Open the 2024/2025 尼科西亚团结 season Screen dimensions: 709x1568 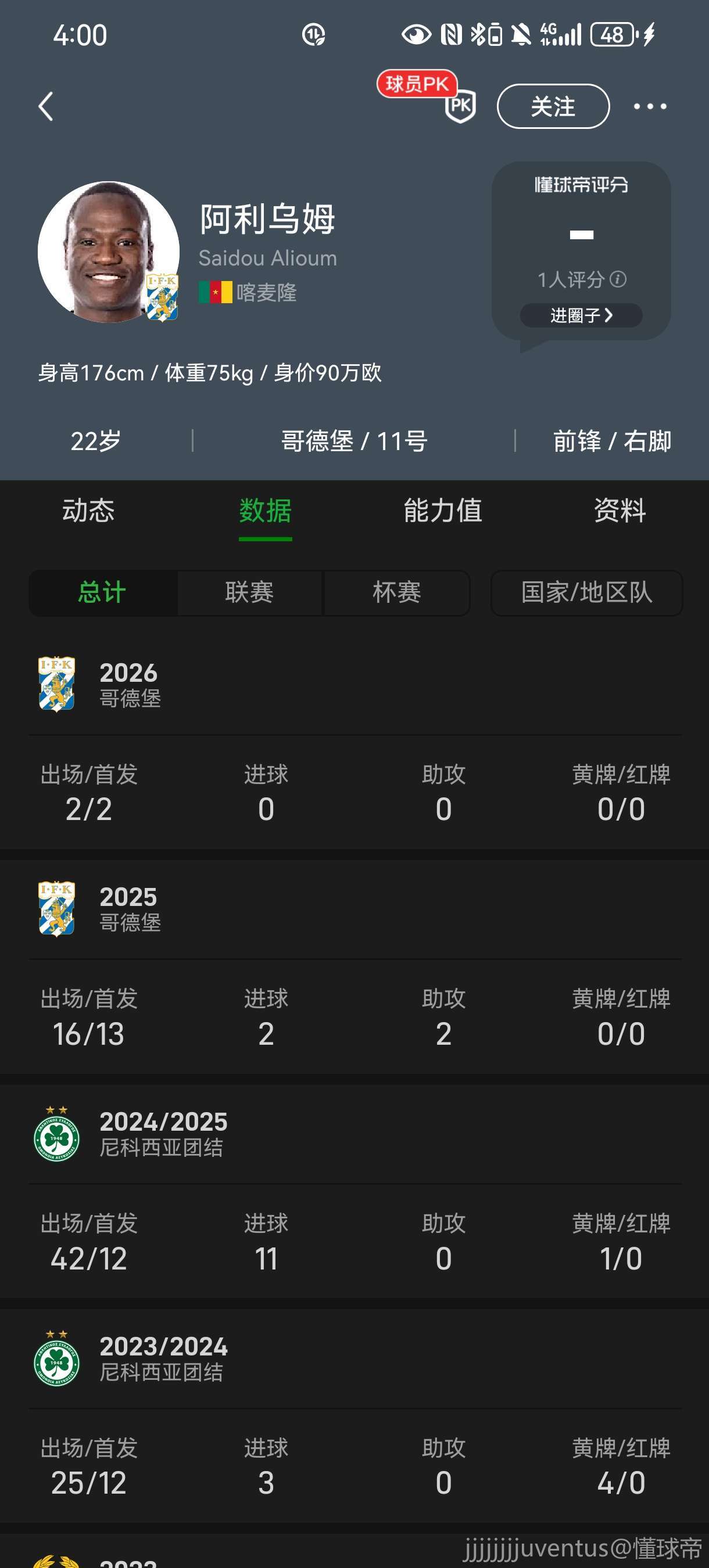click(x=162, y=1133)
